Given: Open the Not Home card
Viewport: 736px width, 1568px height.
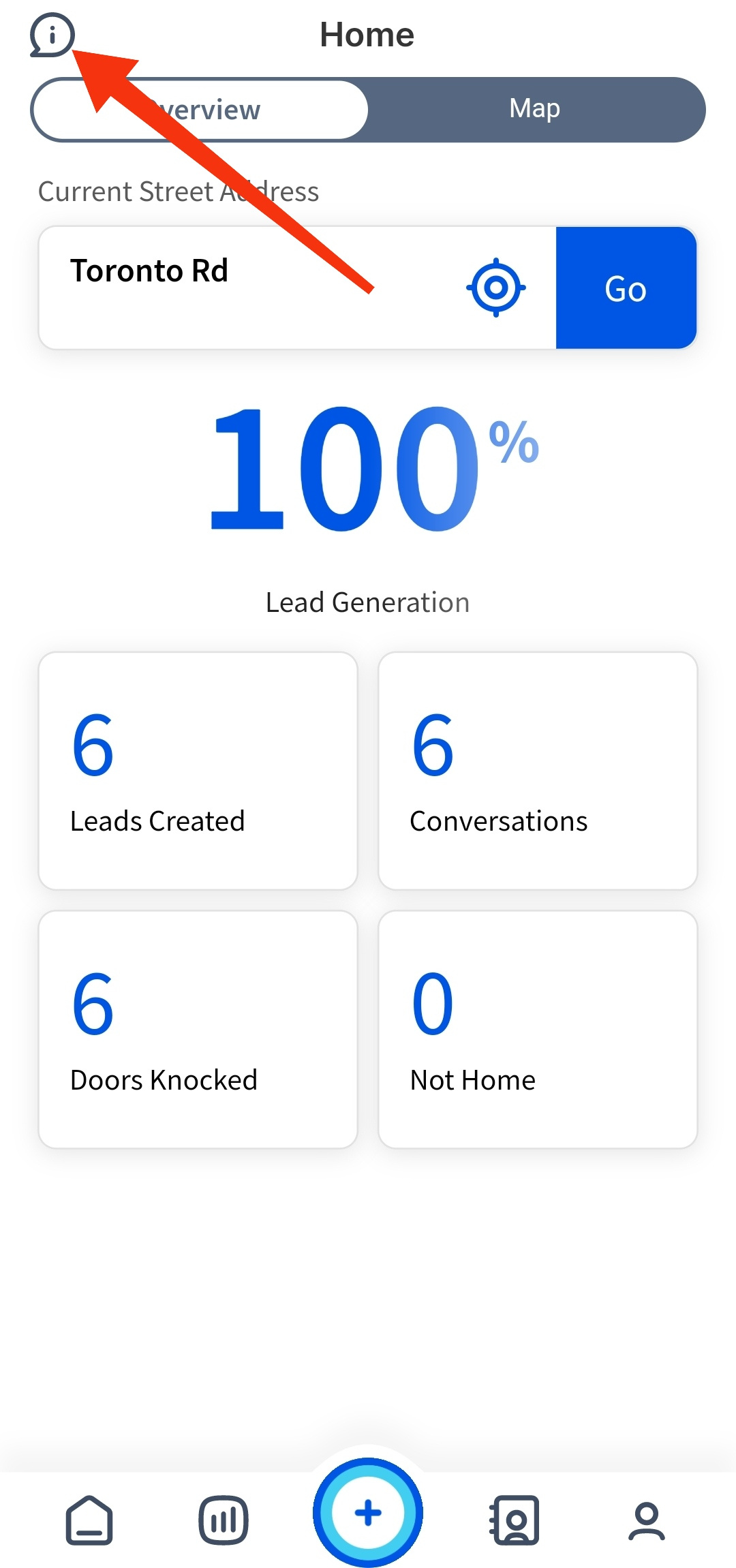Looking at the screenshot, I should (x=538, y=1029).
